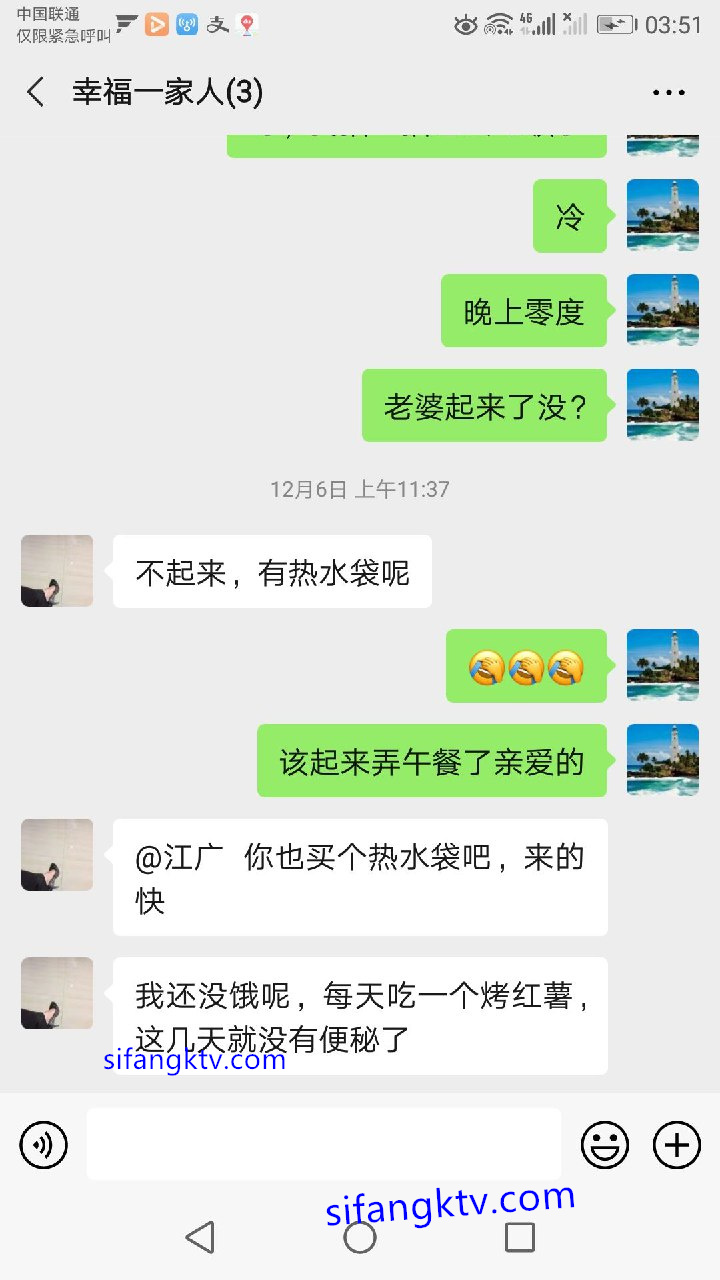720x1280 pixels.
Task: Open the recent apps overview
Action: click(519, 1237)
